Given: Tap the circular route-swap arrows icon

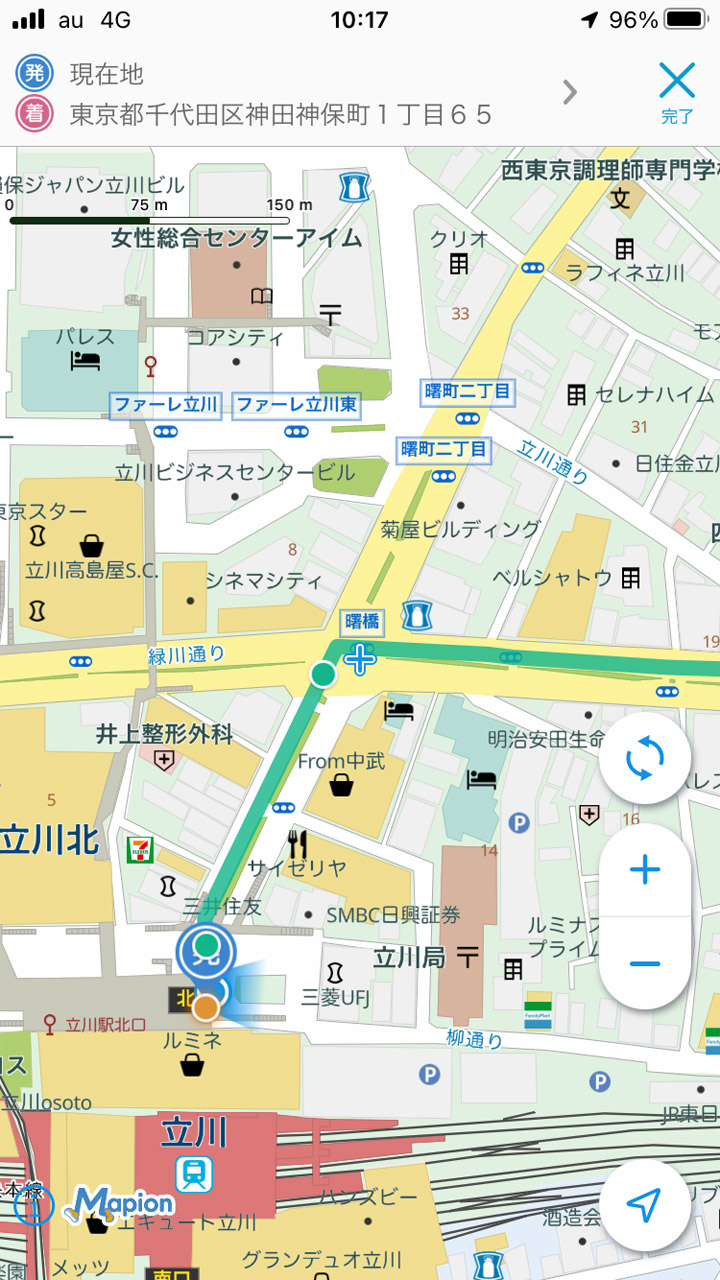Looking at the screenshot, I should tap(645, 758).
